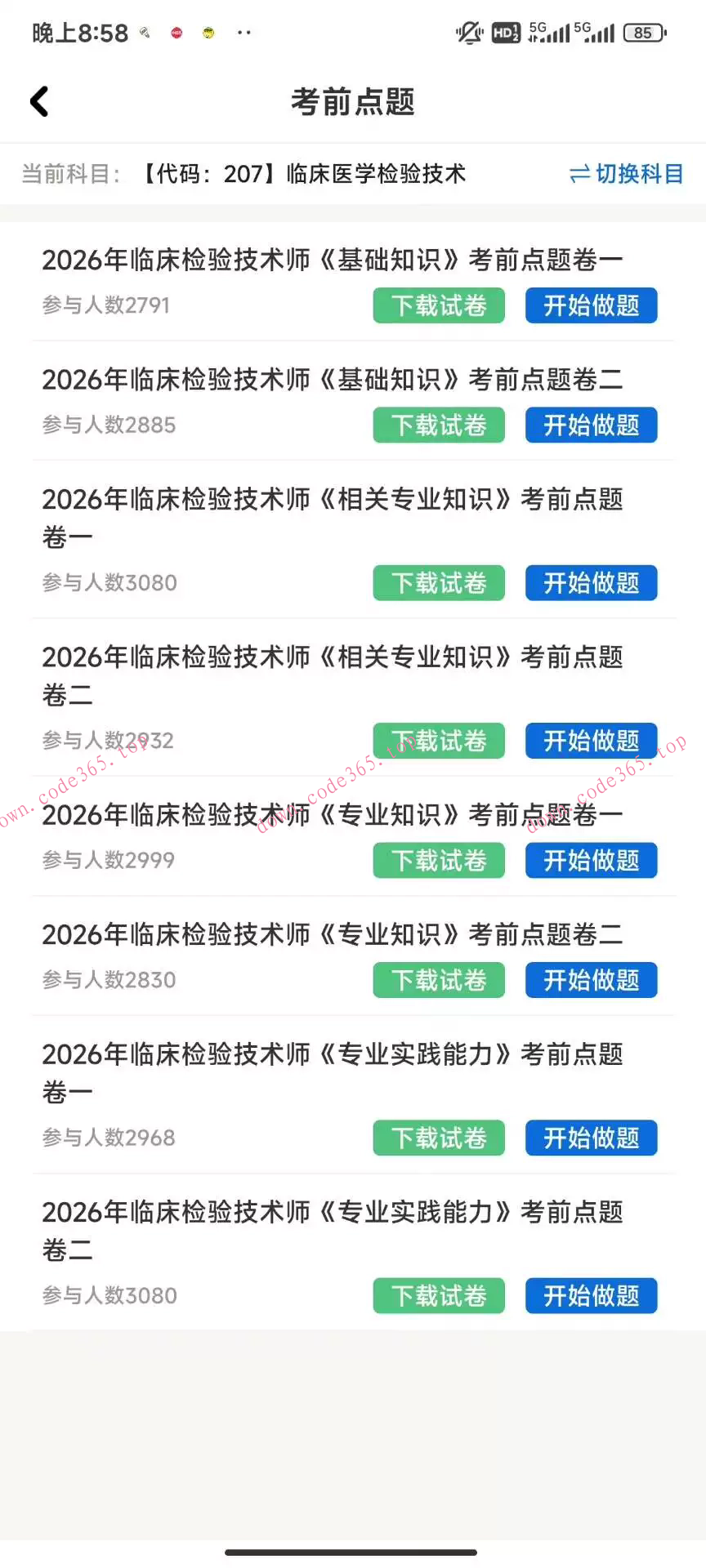Tap the double-dot status bar indicator

tap(243, 33)
